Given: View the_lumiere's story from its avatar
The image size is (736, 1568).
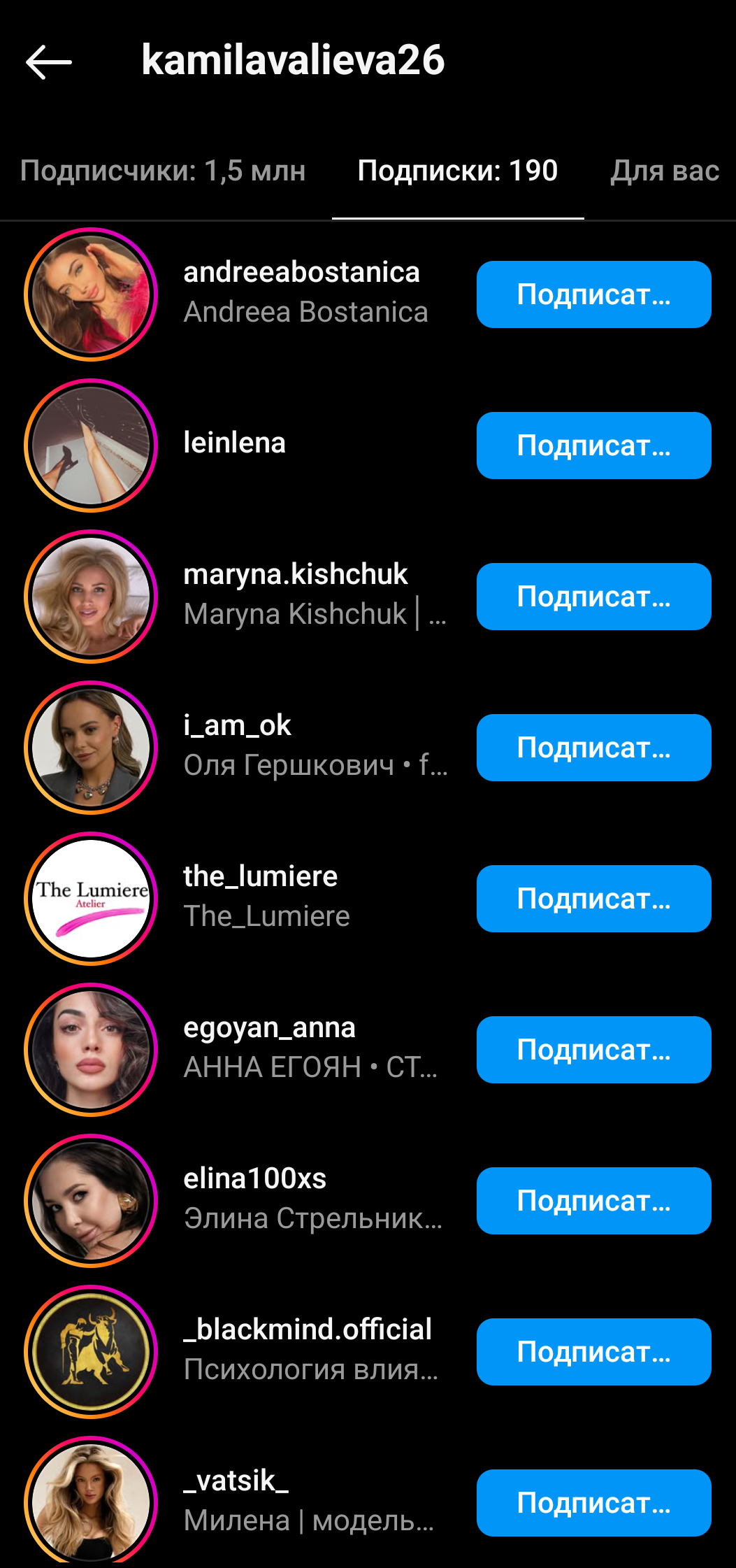Looking at the screenshot, I should click(x=91, y=899).
